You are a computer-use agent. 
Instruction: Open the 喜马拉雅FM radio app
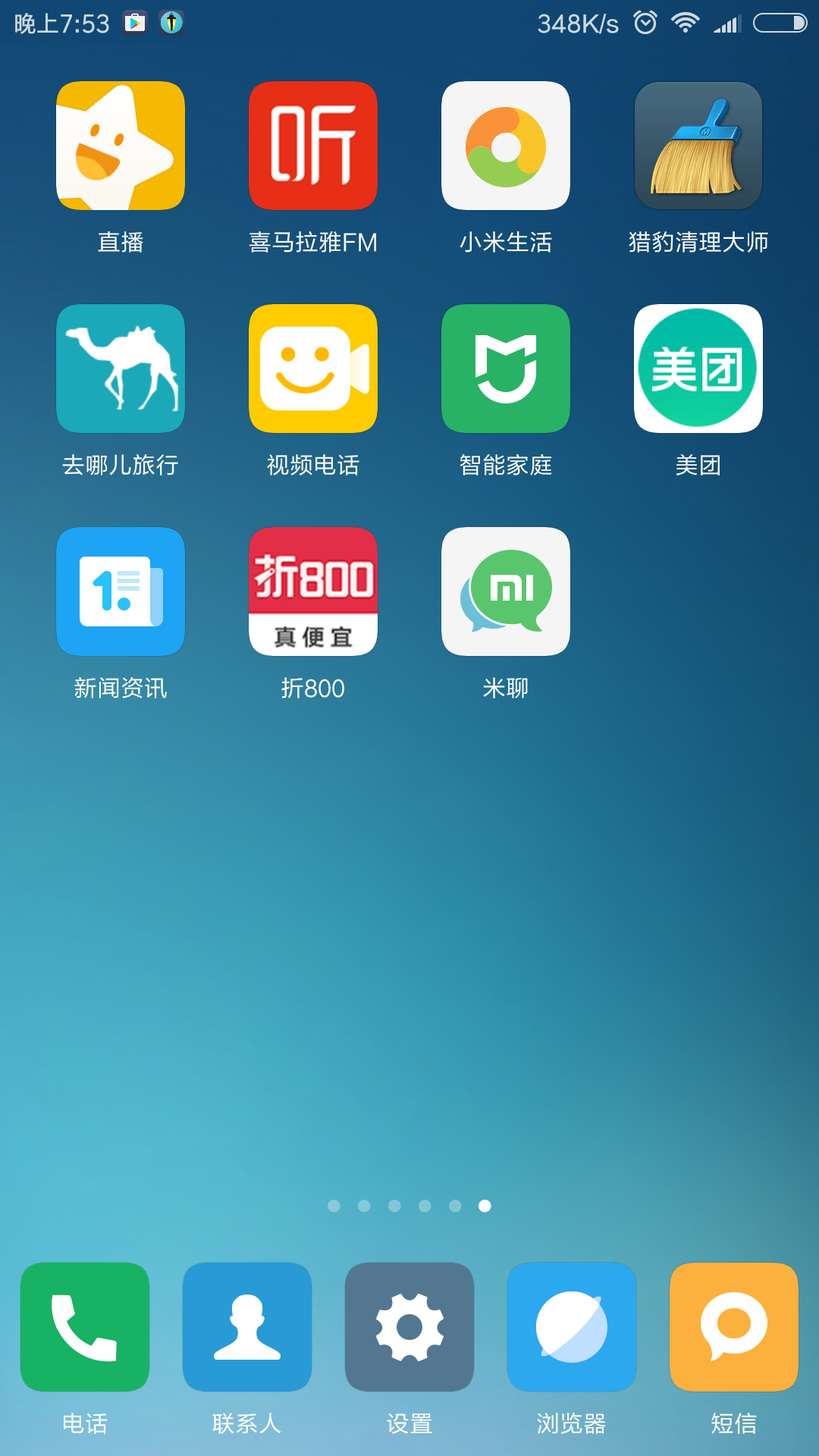point(312,146)
